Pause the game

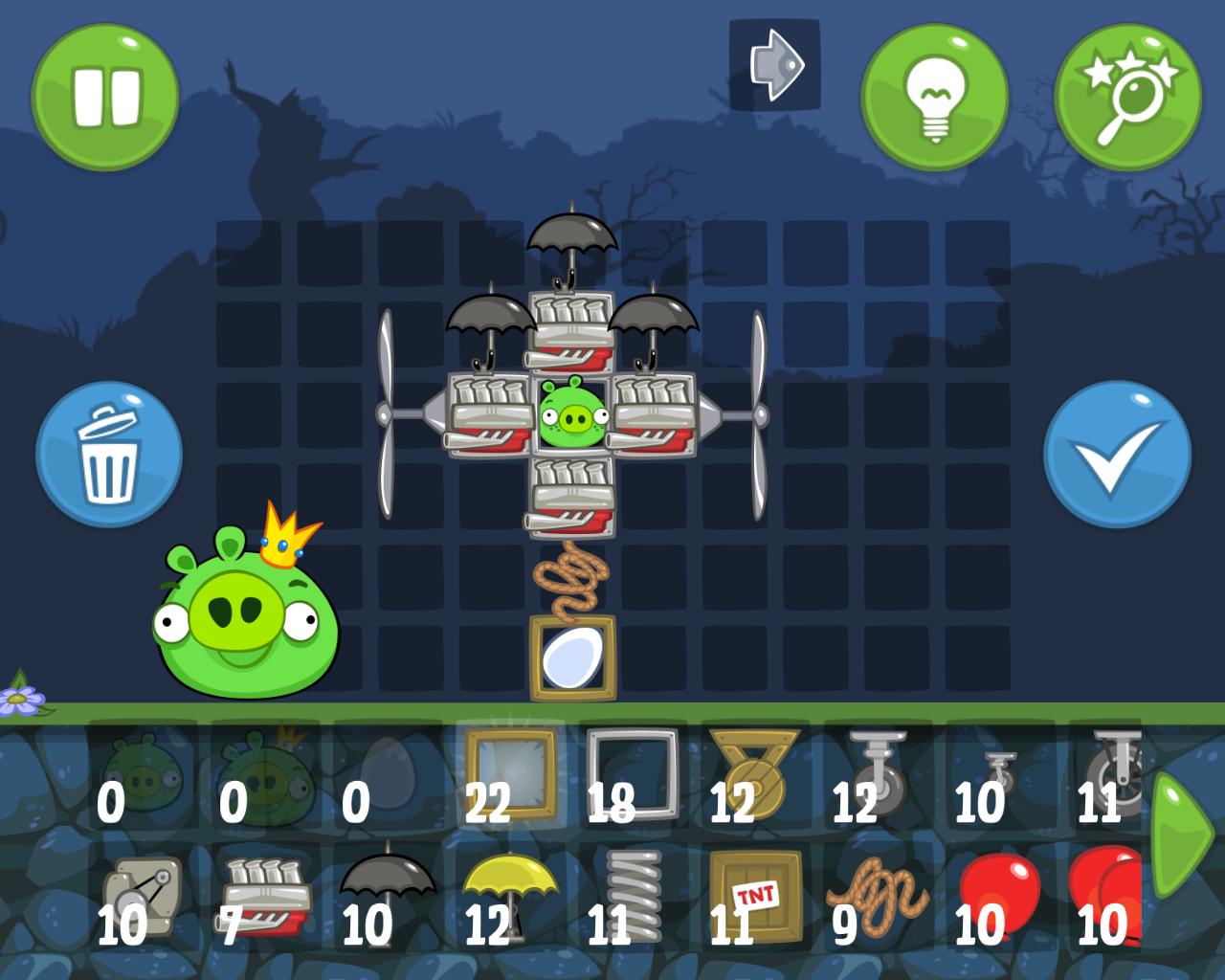pos(105,97)
